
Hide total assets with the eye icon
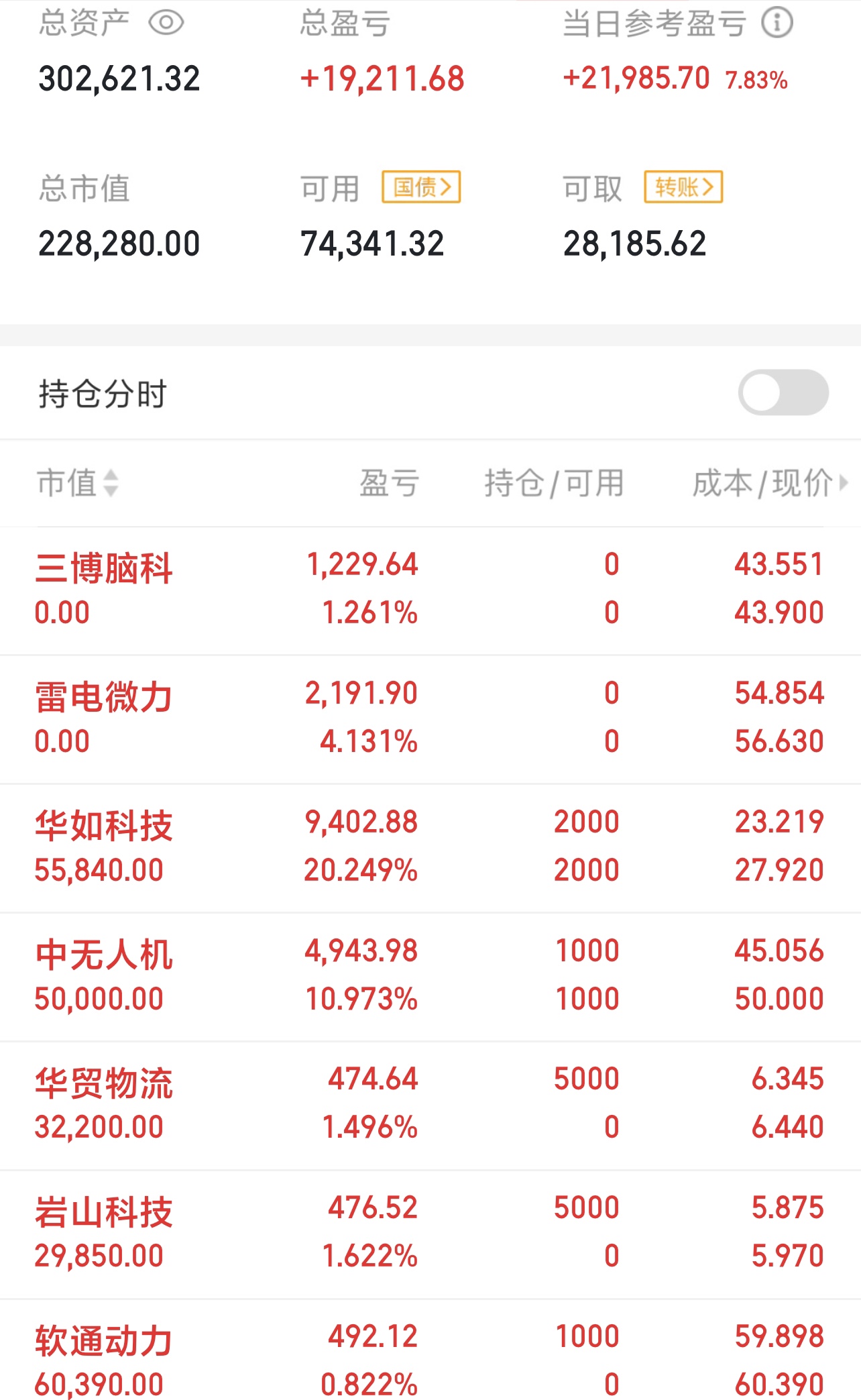[x=166, y=23]
